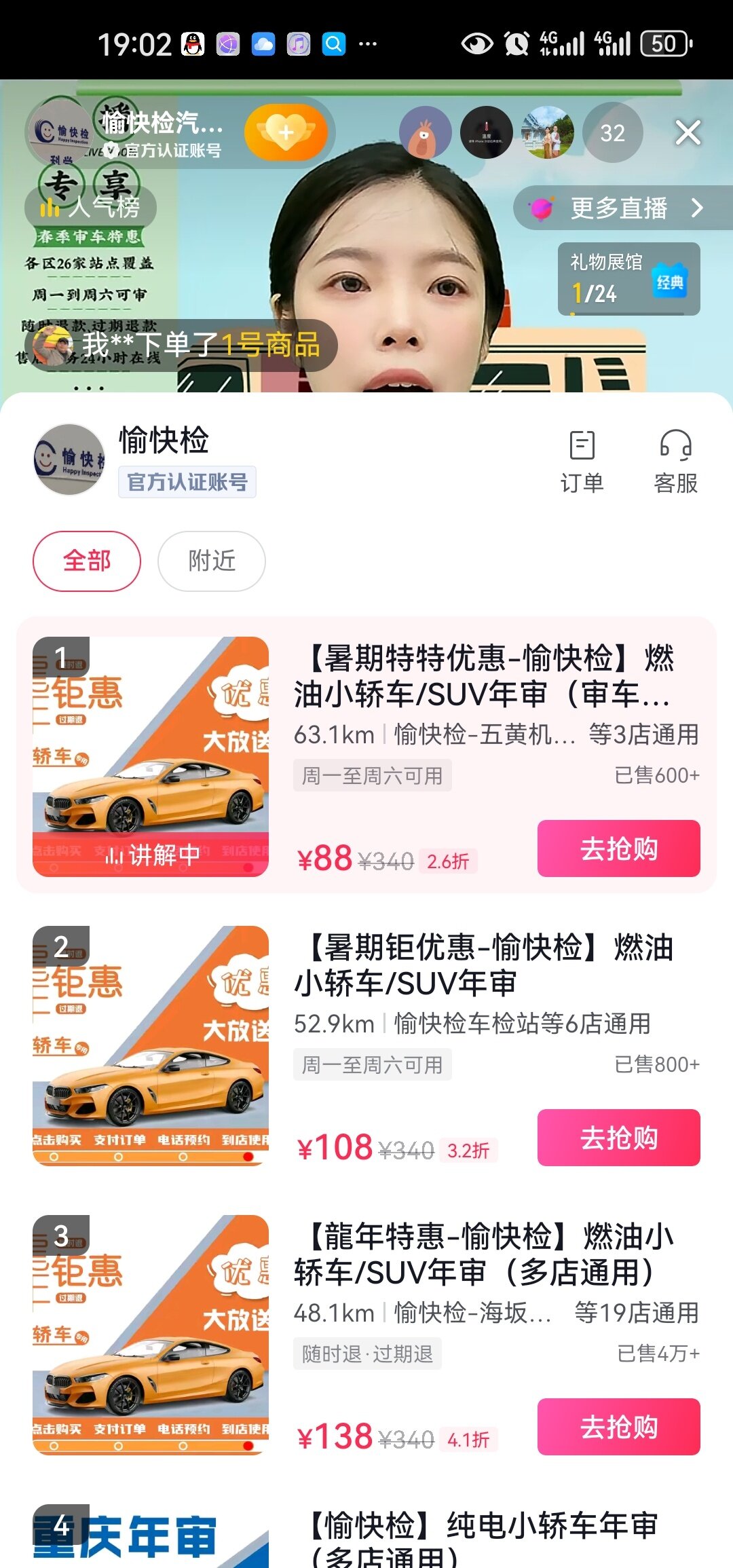Image resolution: width=733 pixels, height=1568 pixels.
Task: Tap 去抢购 for the ¥108 item
Action: 618,1138
